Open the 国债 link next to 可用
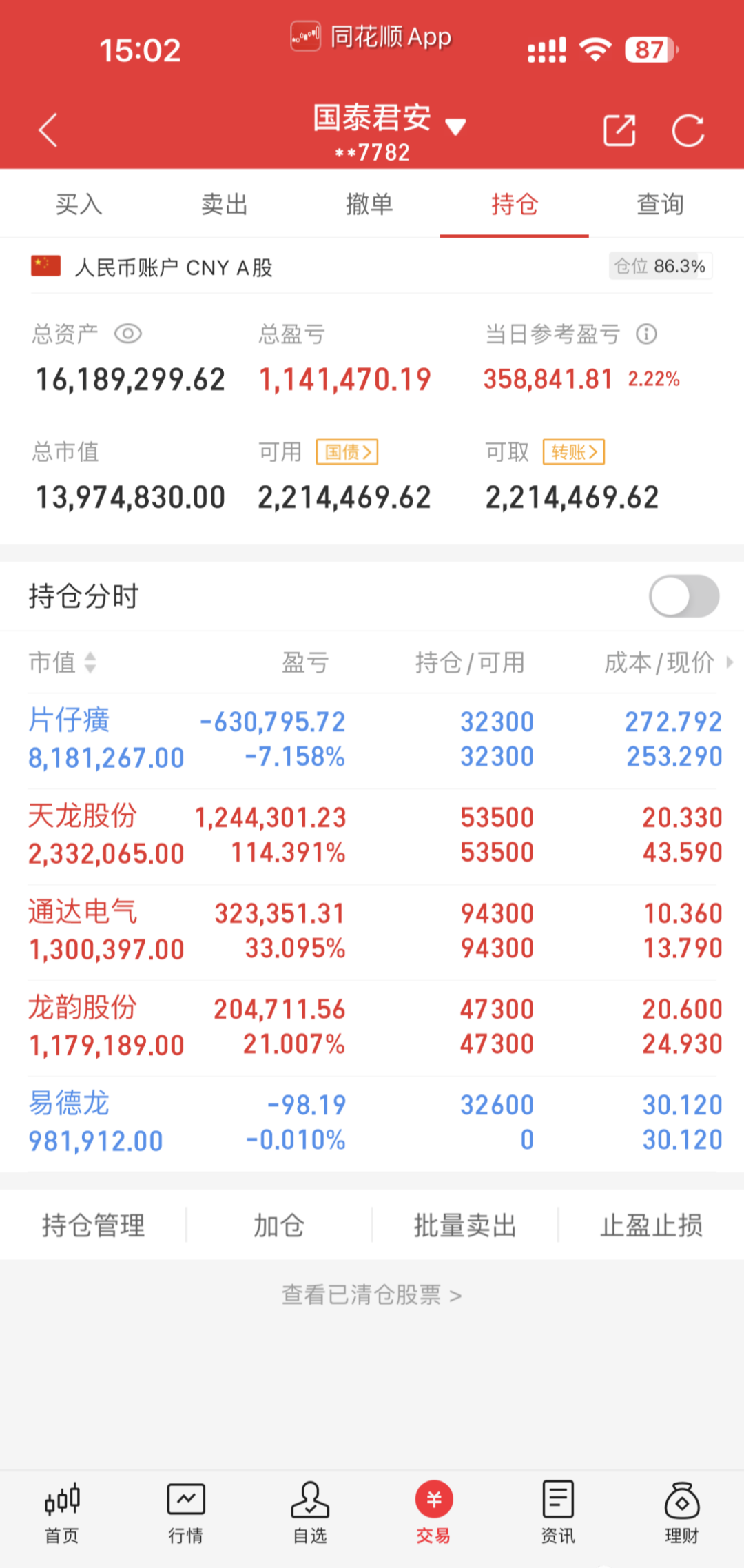This screenshot has height=1568, width=744. coord(347,452)
